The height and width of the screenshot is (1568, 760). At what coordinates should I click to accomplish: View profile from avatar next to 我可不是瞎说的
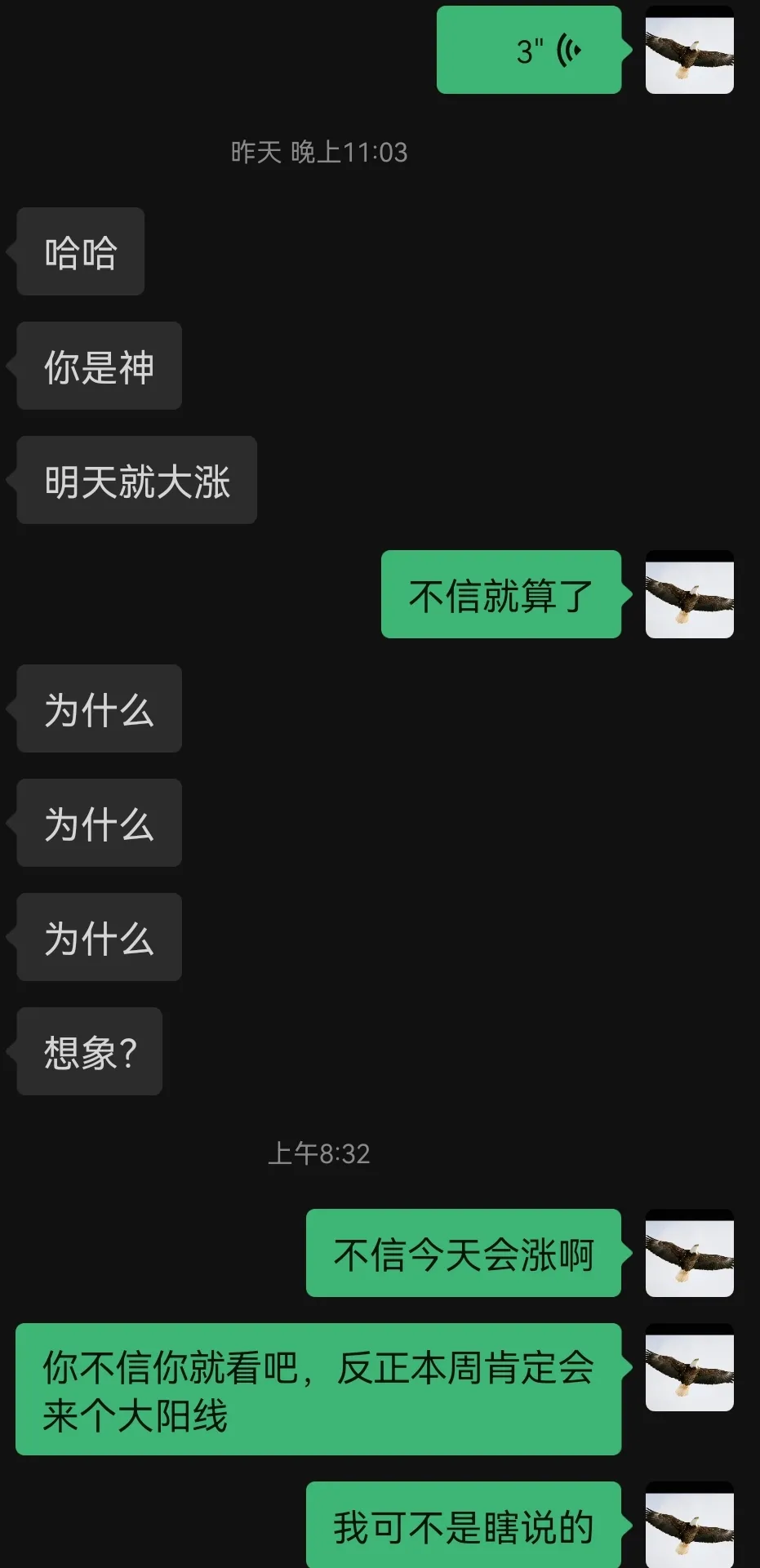tap(689, 1524)
